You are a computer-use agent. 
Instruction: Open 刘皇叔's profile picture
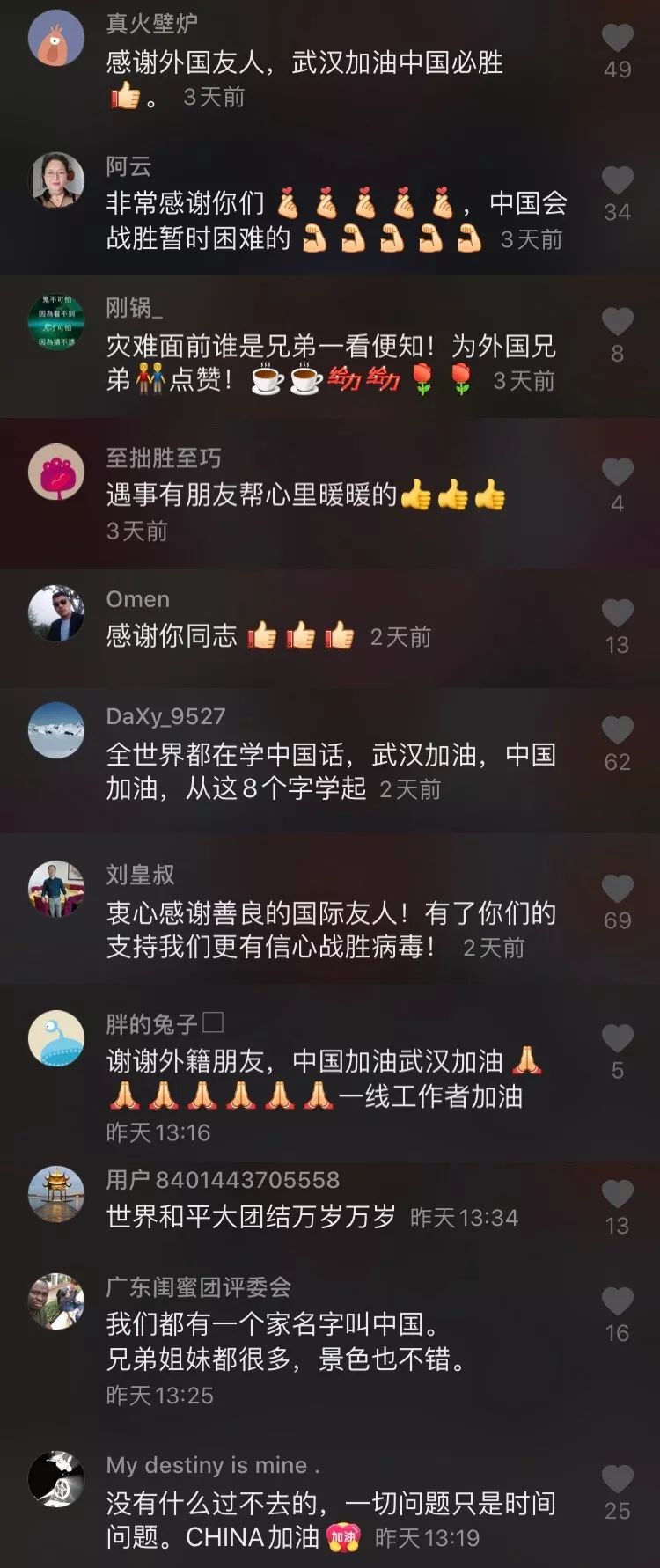(x=56, y=889)
